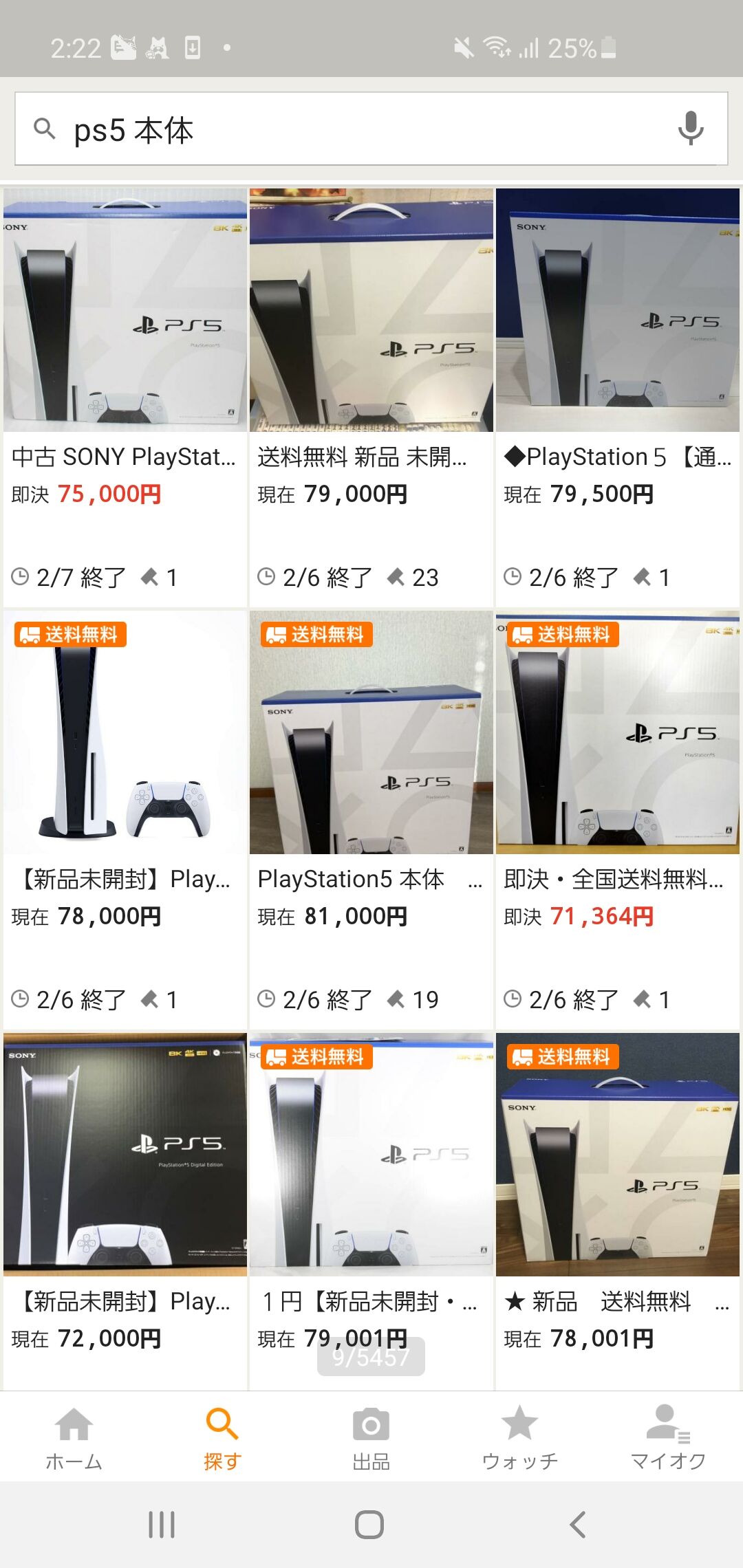Select the 探す search tab
This screenshot has height=1568, width=743.
click(x=222, y=1437)
